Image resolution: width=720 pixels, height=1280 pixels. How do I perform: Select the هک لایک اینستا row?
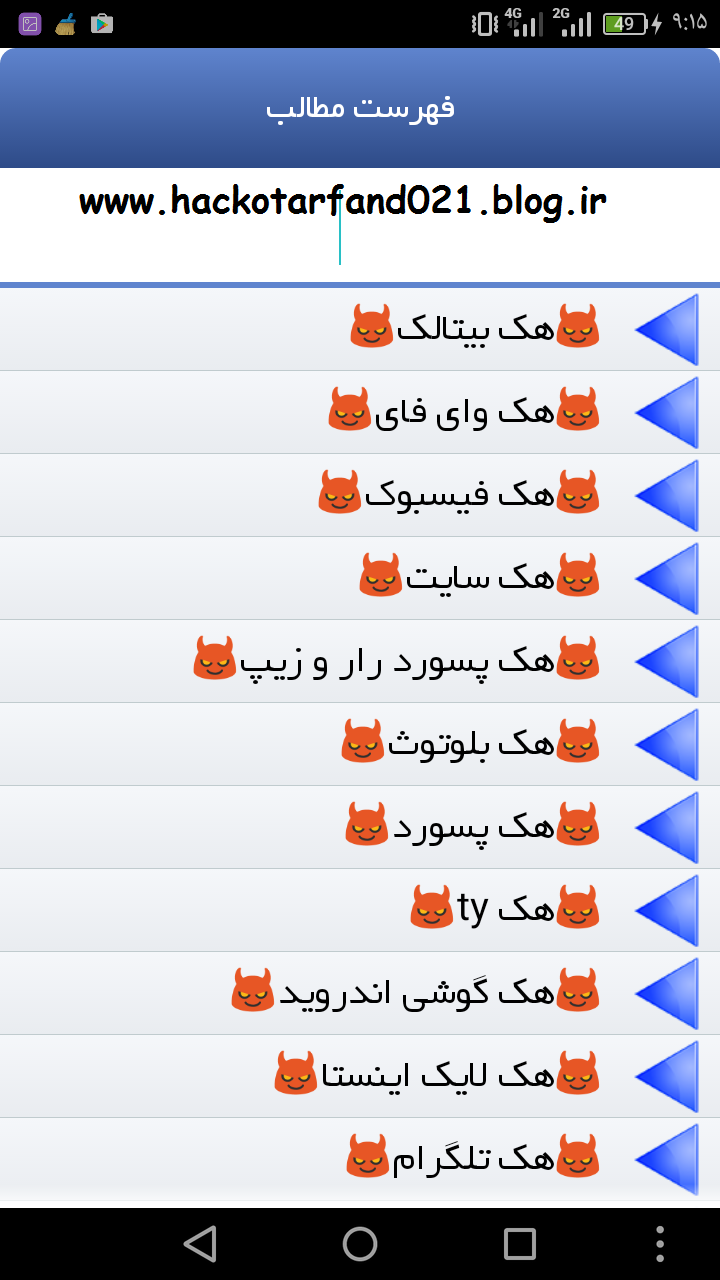437,1076
